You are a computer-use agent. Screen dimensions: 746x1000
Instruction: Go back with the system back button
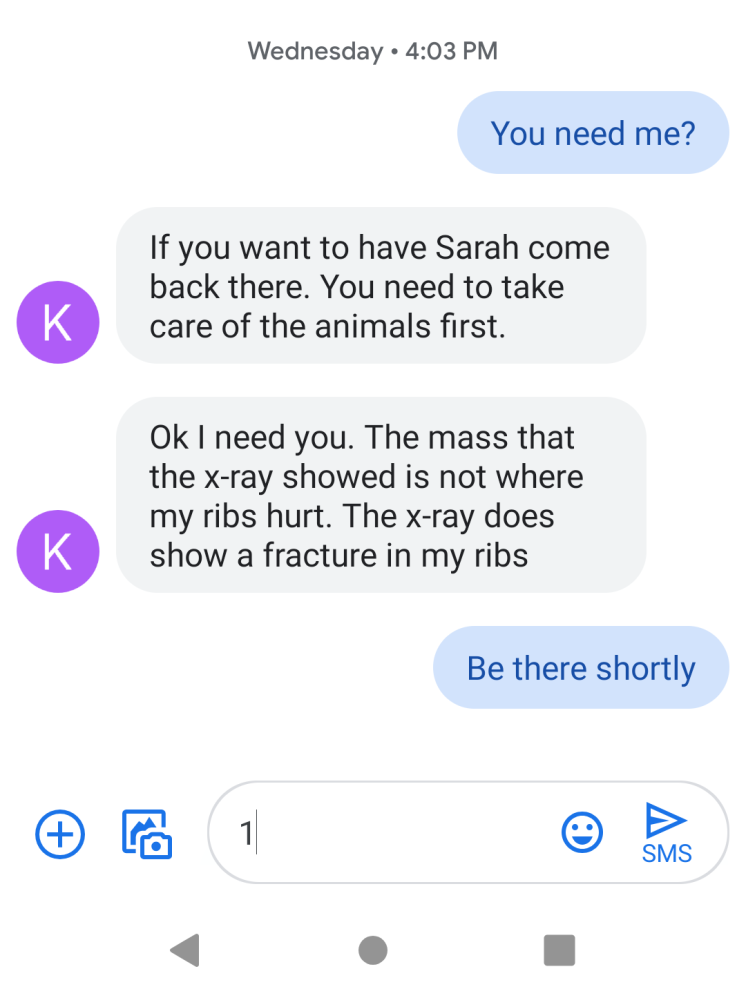[x=185, y=950]
